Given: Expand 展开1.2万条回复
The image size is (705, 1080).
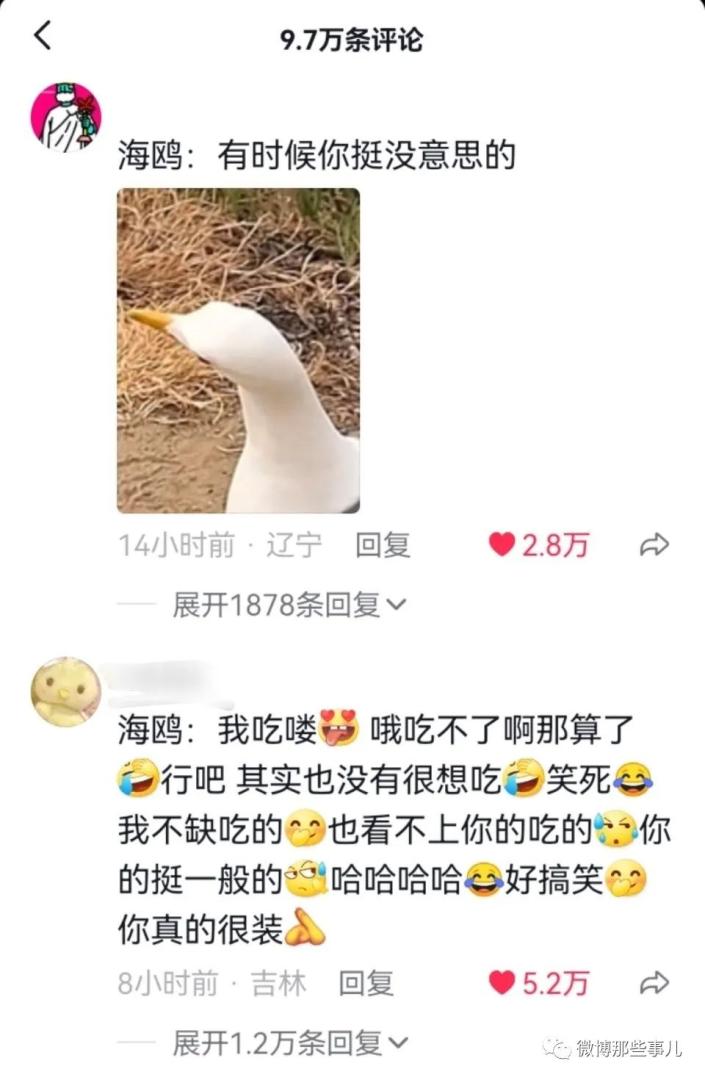Looking at the screenshot, I should [290, 1044].
